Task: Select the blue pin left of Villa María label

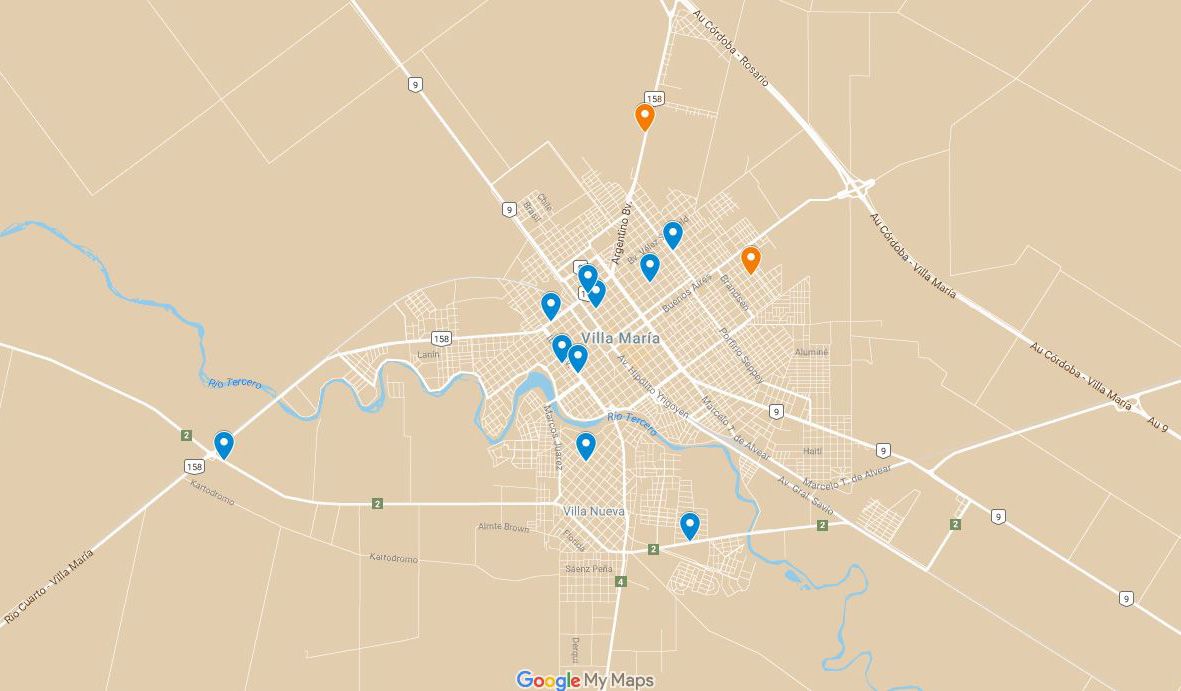Action: coord(550,305)
